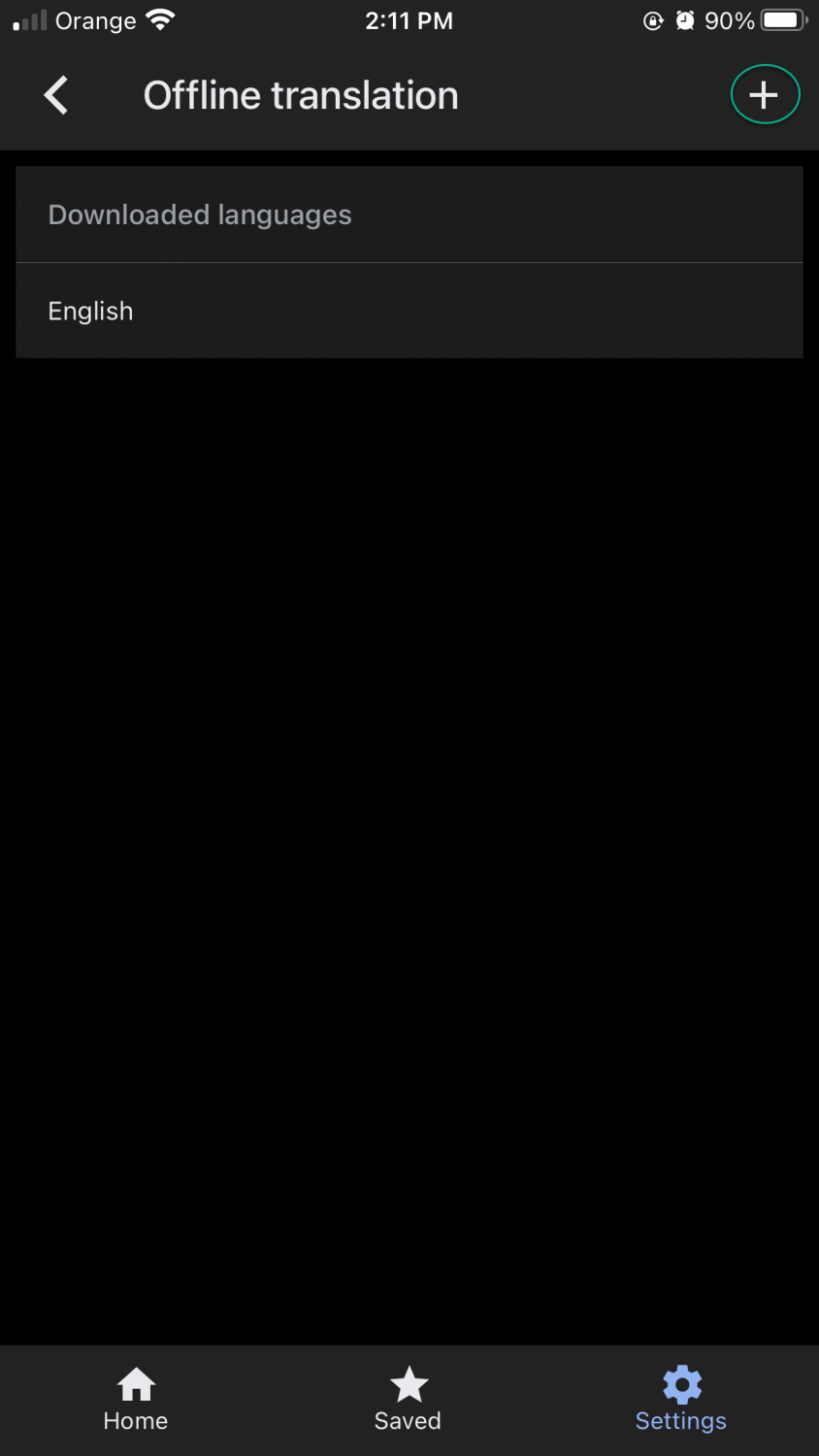Screen dimensions: 819x1456
Task: Open the Saved tab
Action: click(x=409, y=1400)
